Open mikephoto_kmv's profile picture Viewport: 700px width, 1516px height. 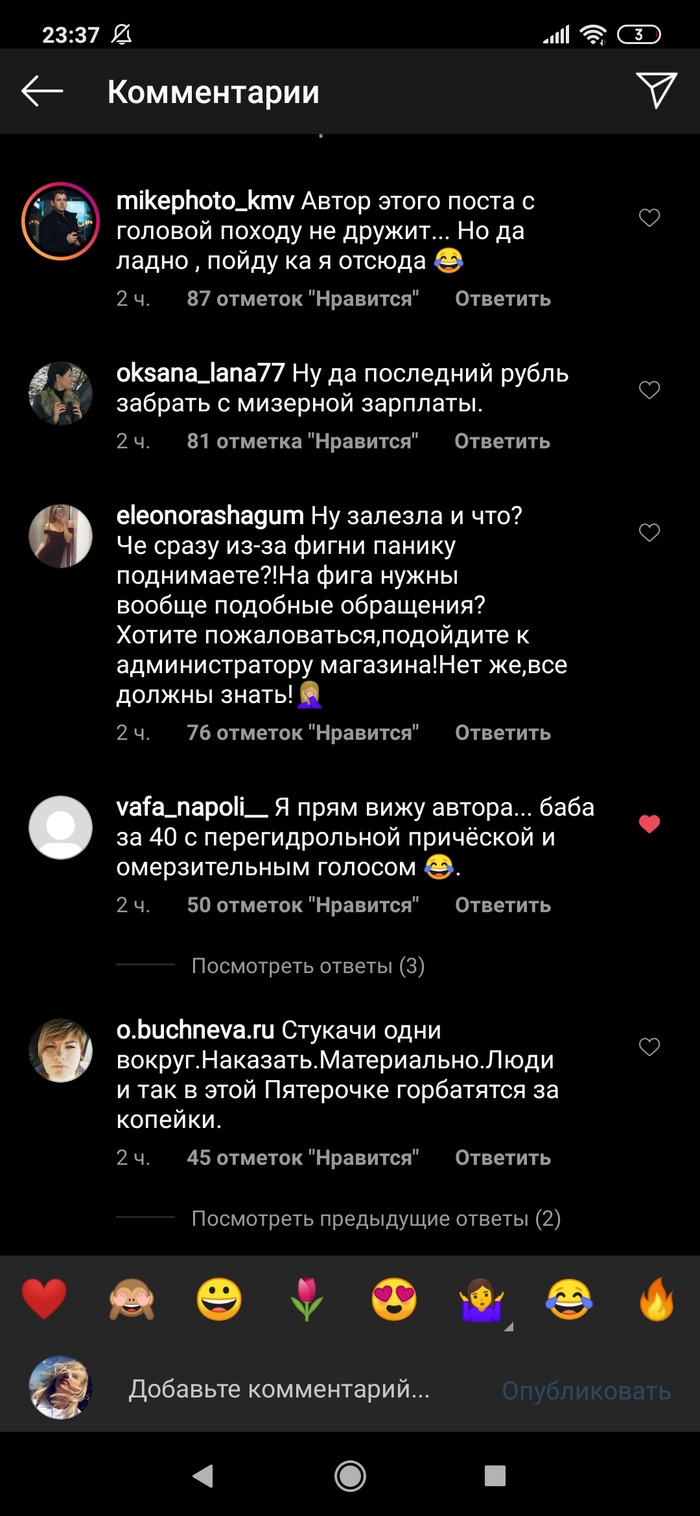[61, 222]
